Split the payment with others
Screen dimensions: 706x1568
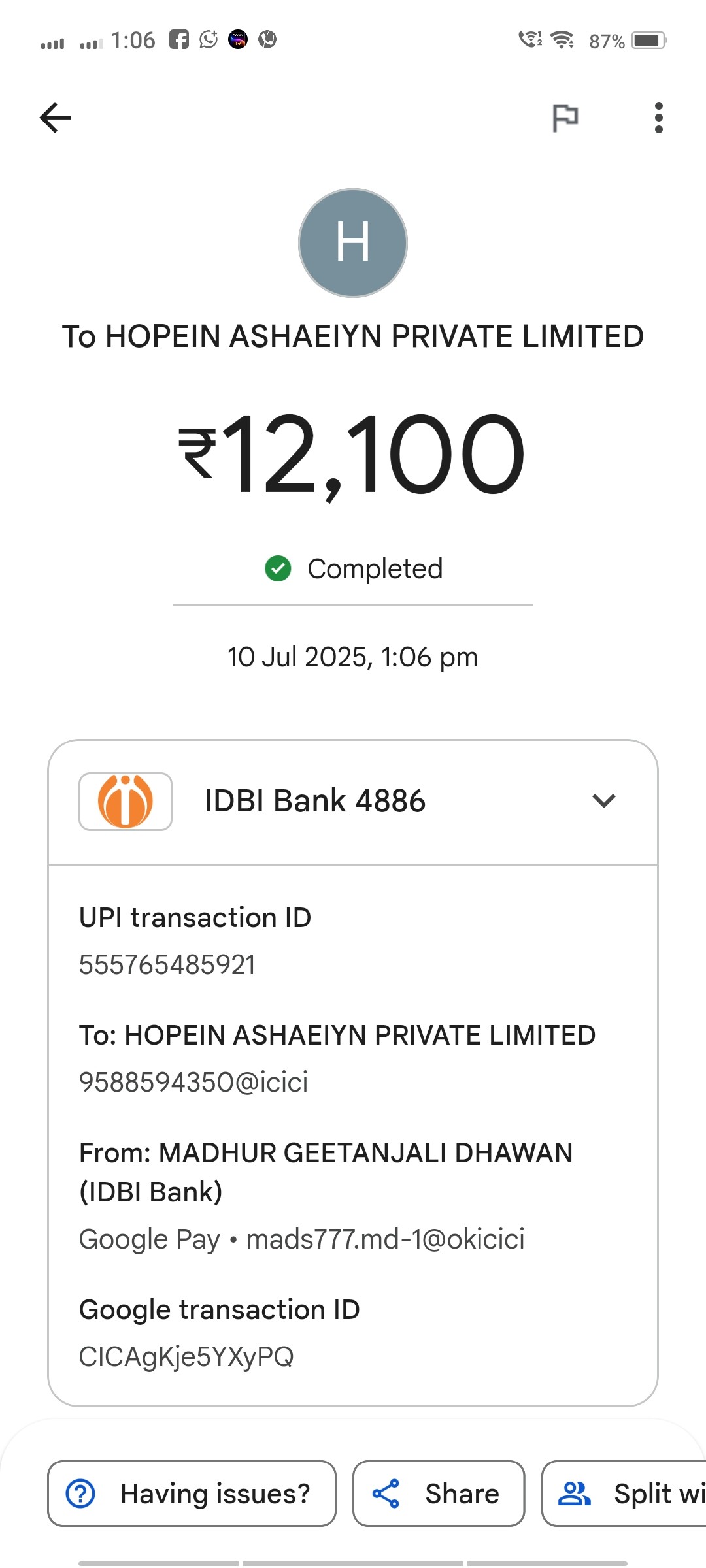pyautogui.click(x=624, y=1494)
